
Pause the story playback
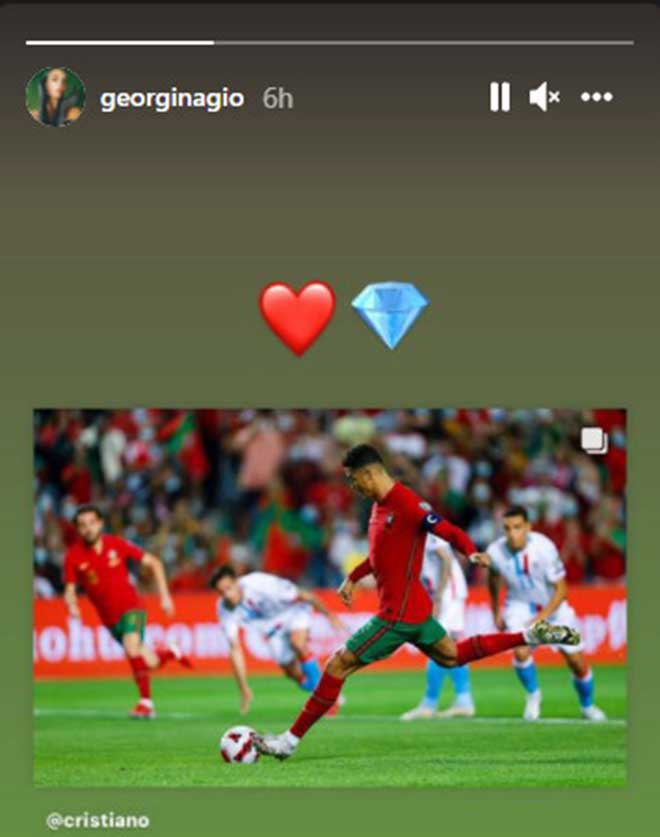click(x=499, y=97)
